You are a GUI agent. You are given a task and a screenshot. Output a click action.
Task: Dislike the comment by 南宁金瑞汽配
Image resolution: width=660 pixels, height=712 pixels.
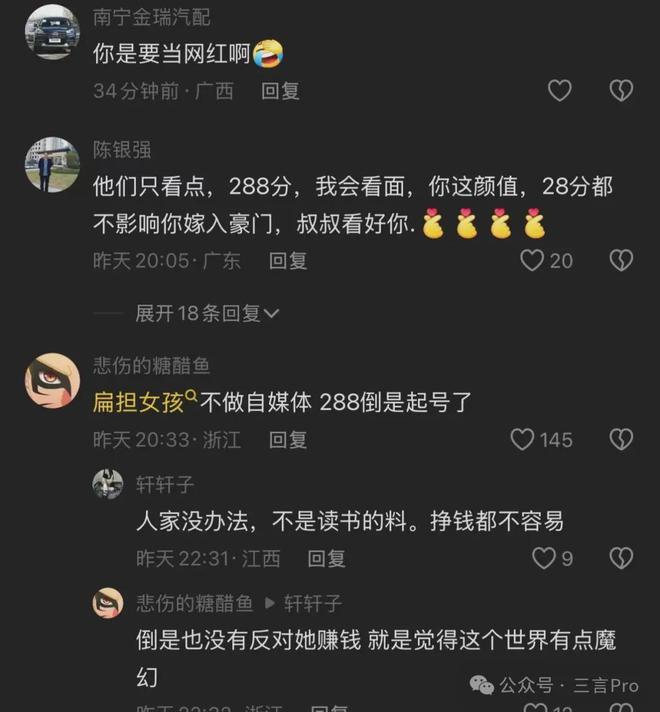(621, 91)
